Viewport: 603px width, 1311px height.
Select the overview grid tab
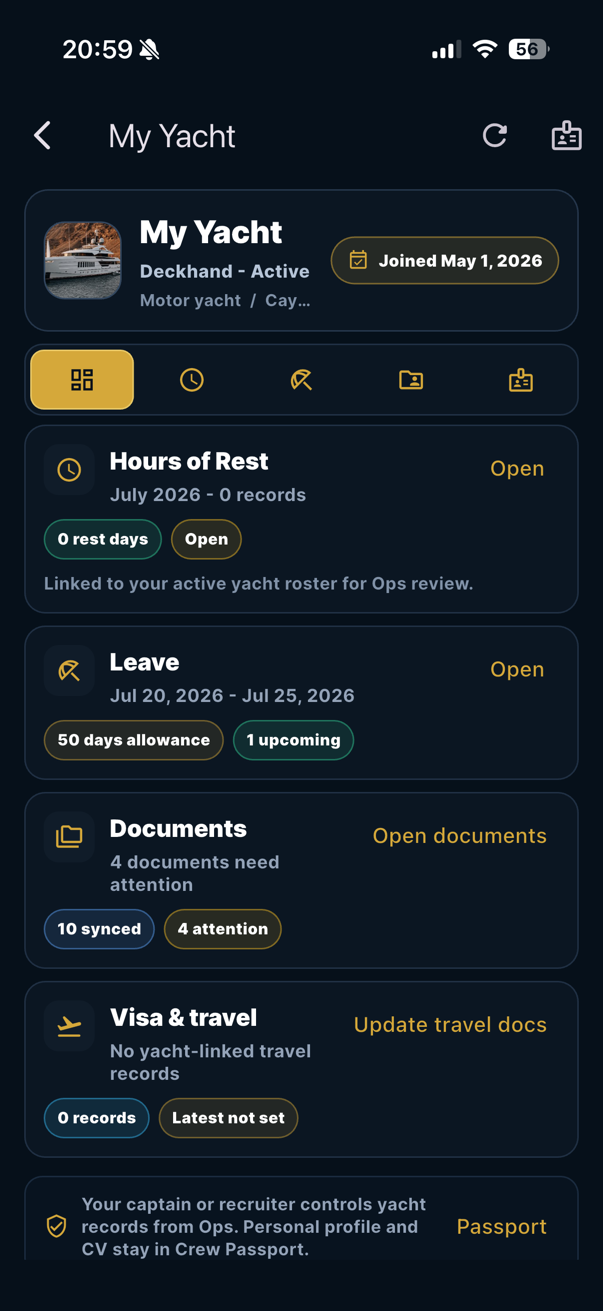point(82,380)
